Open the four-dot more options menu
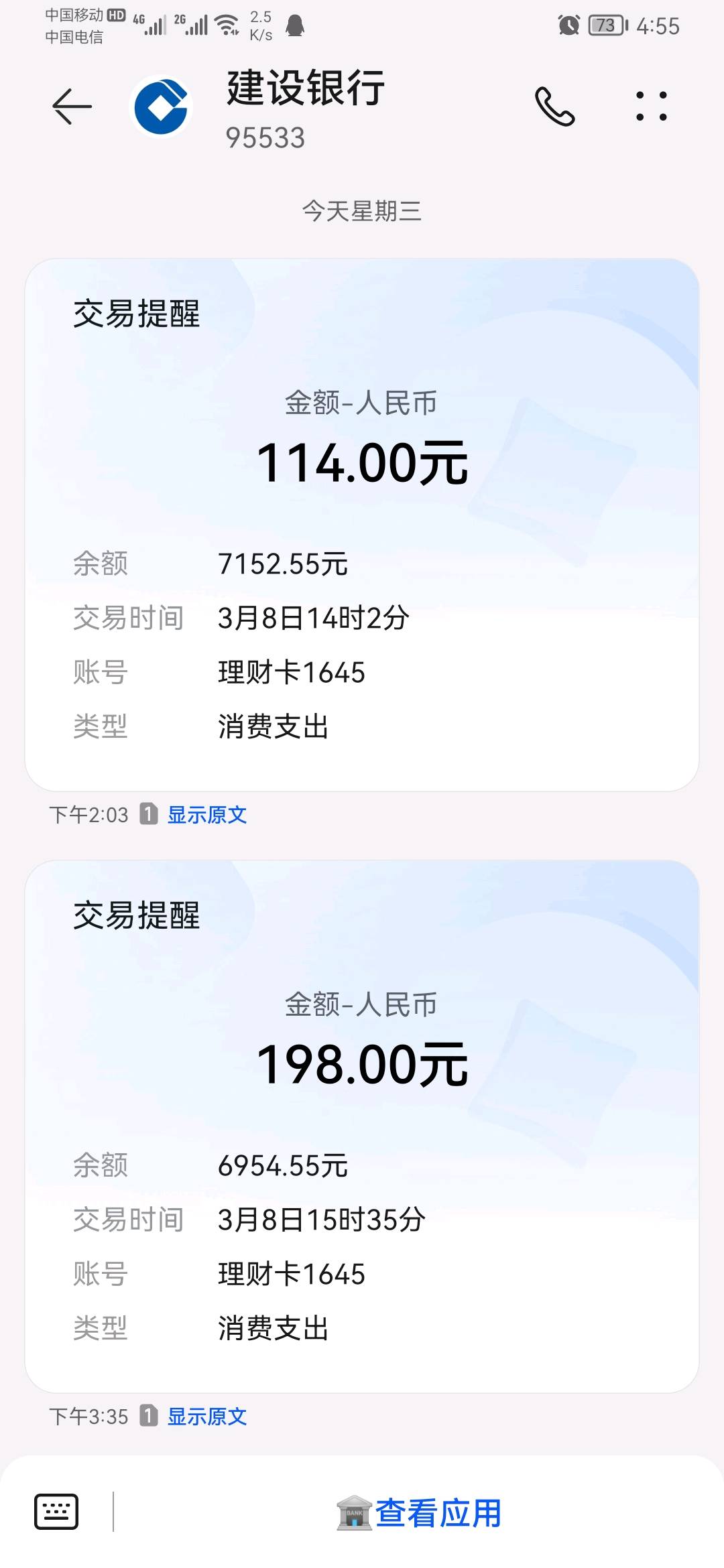The height and width of the screenshot is (1568, 724). click(x=651, y=107)
